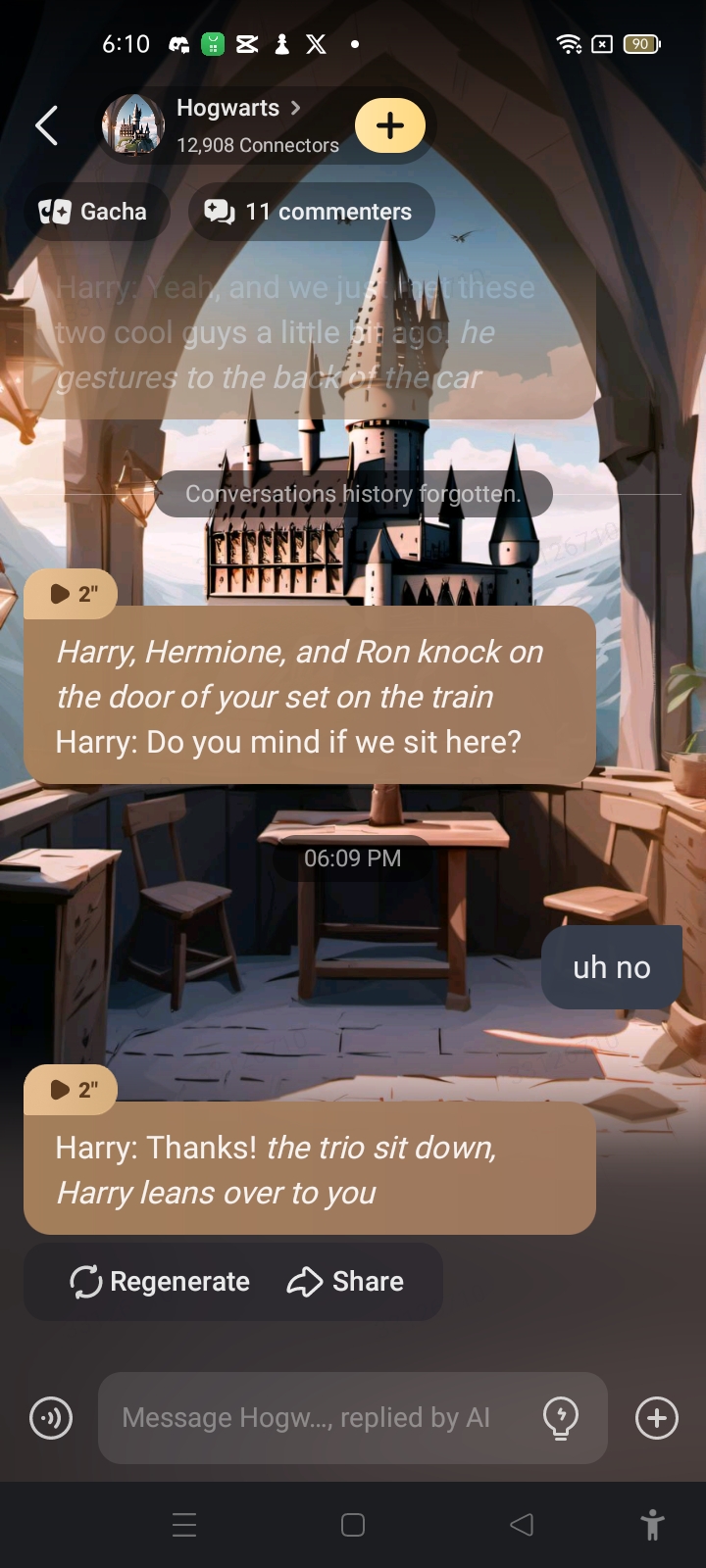
Task: Tap the system back navigation button
Action: [522, 1525]
